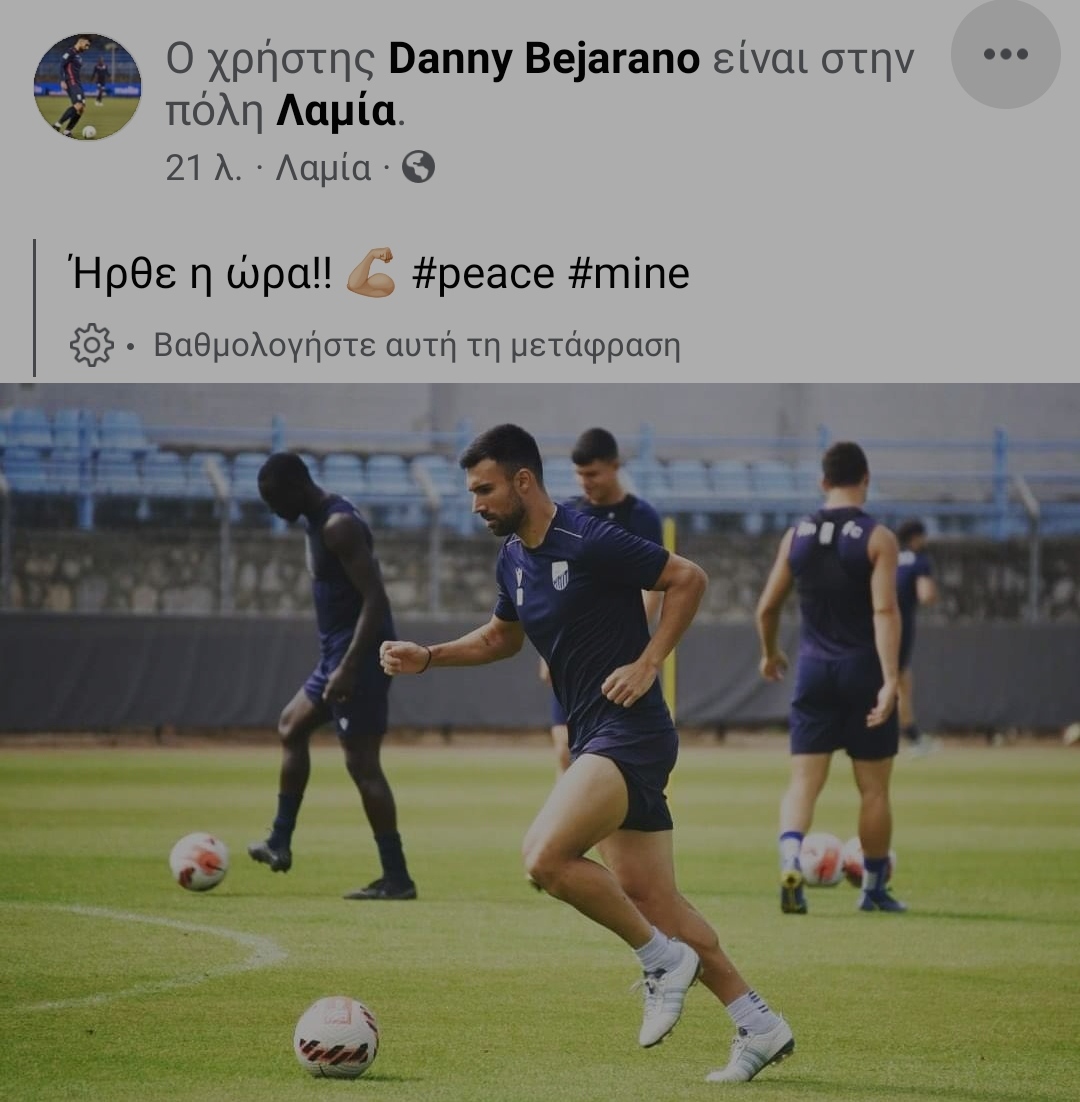Rate this translation via Βαθμολογήστε link
Viewport: 1080px width, 1102px height.
coord(416,346)
